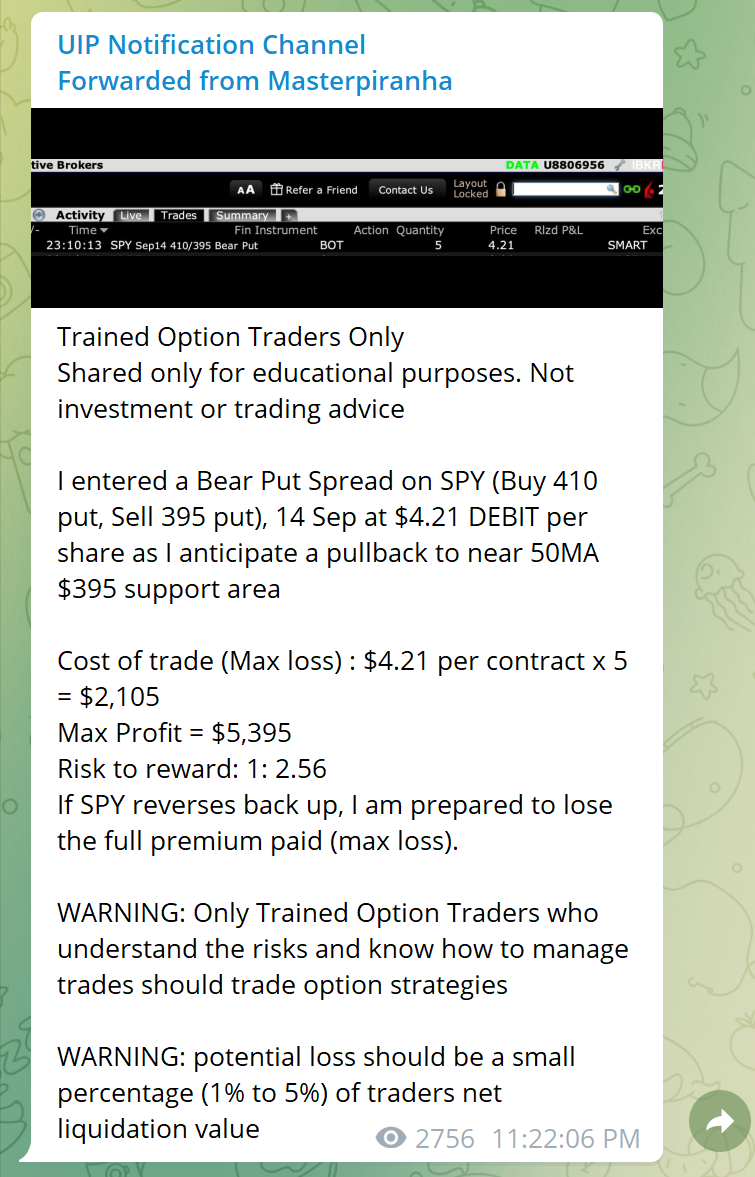The height and width of the screenshot is (1177, 755).
Task: Open the forwarded-from Masterpiranha source
Action: (254, 81)
